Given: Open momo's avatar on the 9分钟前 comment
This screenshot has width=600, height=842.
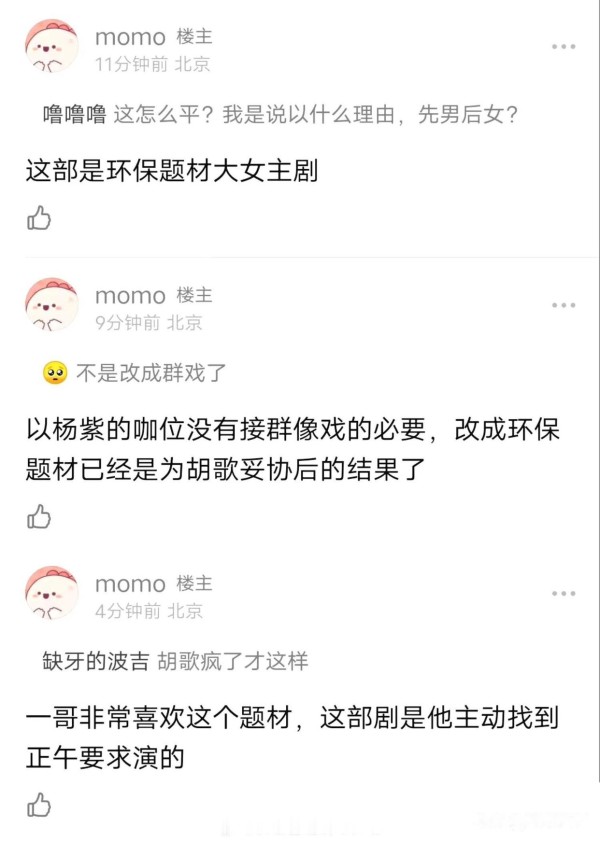Looking at the screenshot, I should pyautogui.click(x=51, y=305).
